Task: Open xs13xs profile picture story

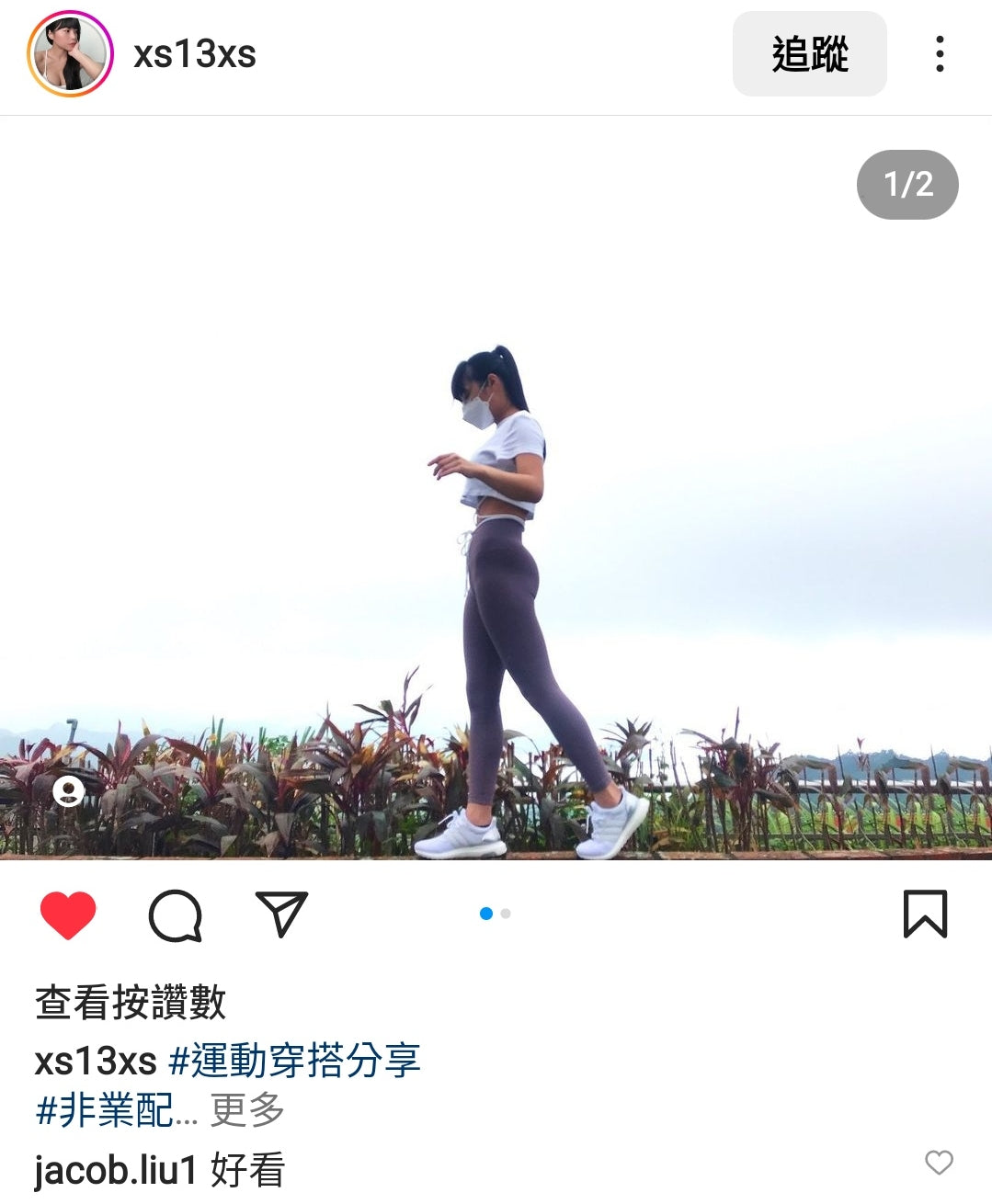Action: point(70,54)
